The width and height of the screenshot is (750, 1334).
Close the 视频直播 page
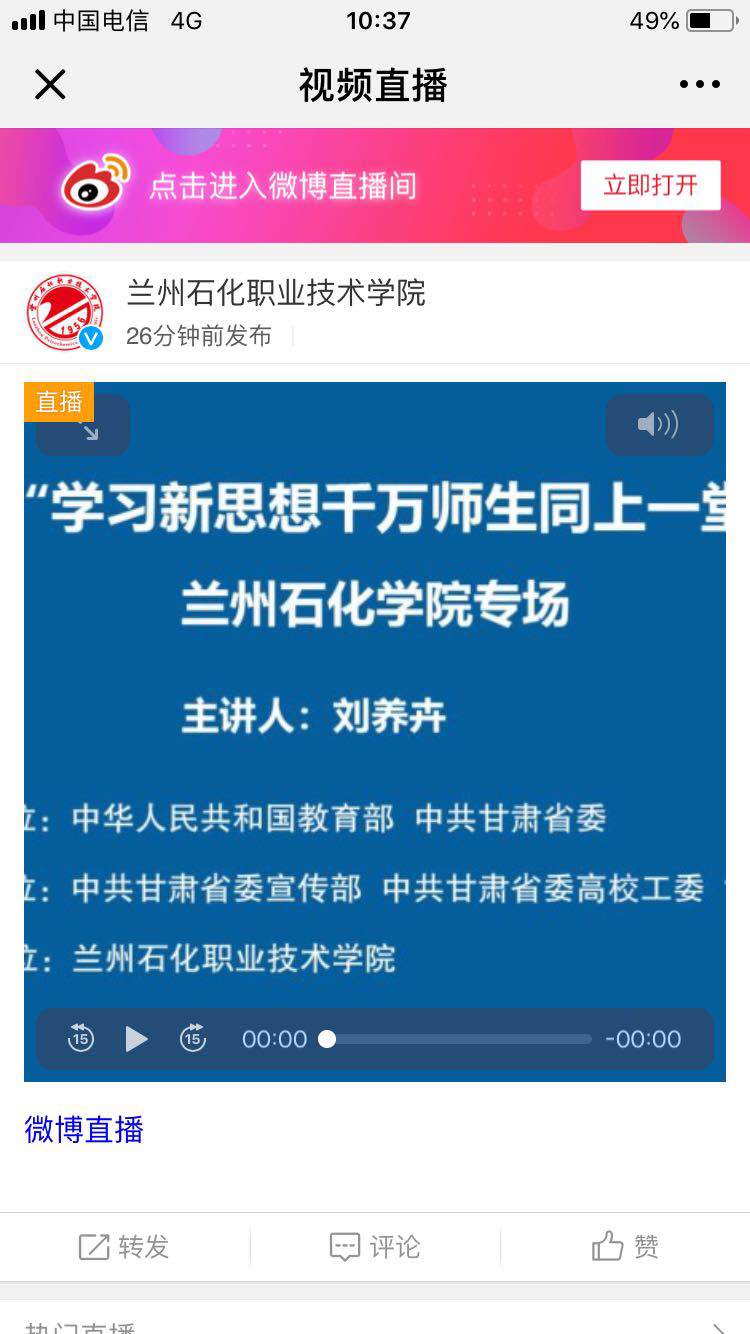(50, 85)
